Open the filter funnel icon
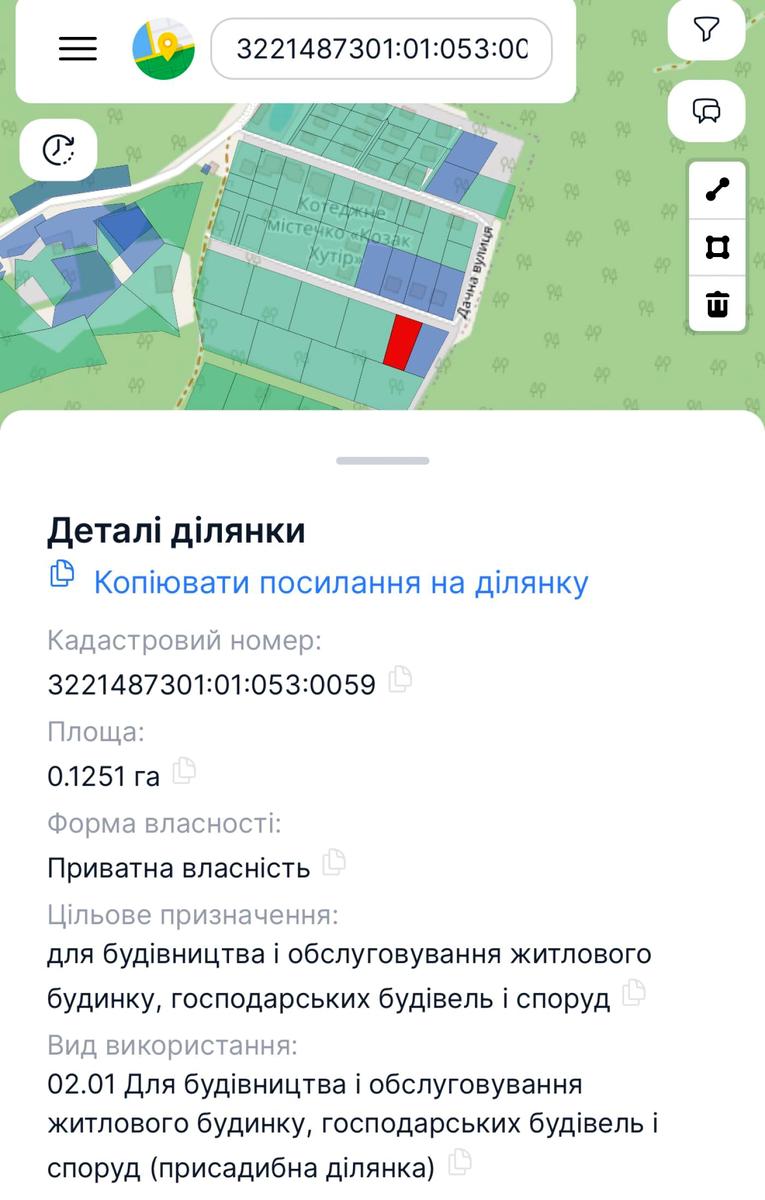765x1200 pixels. [x=707, y=30]
